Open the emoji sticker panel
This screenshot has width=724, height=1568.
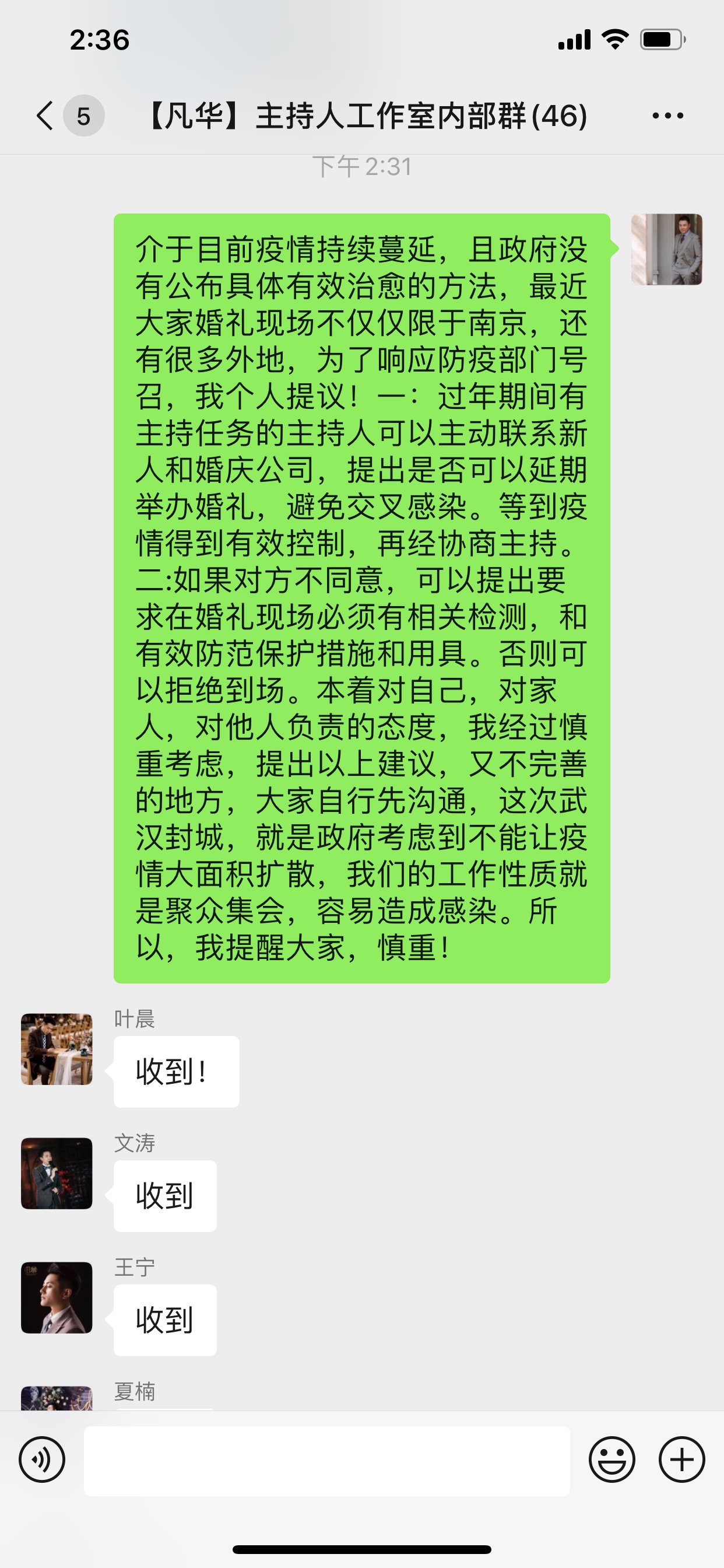point(611,1459)
